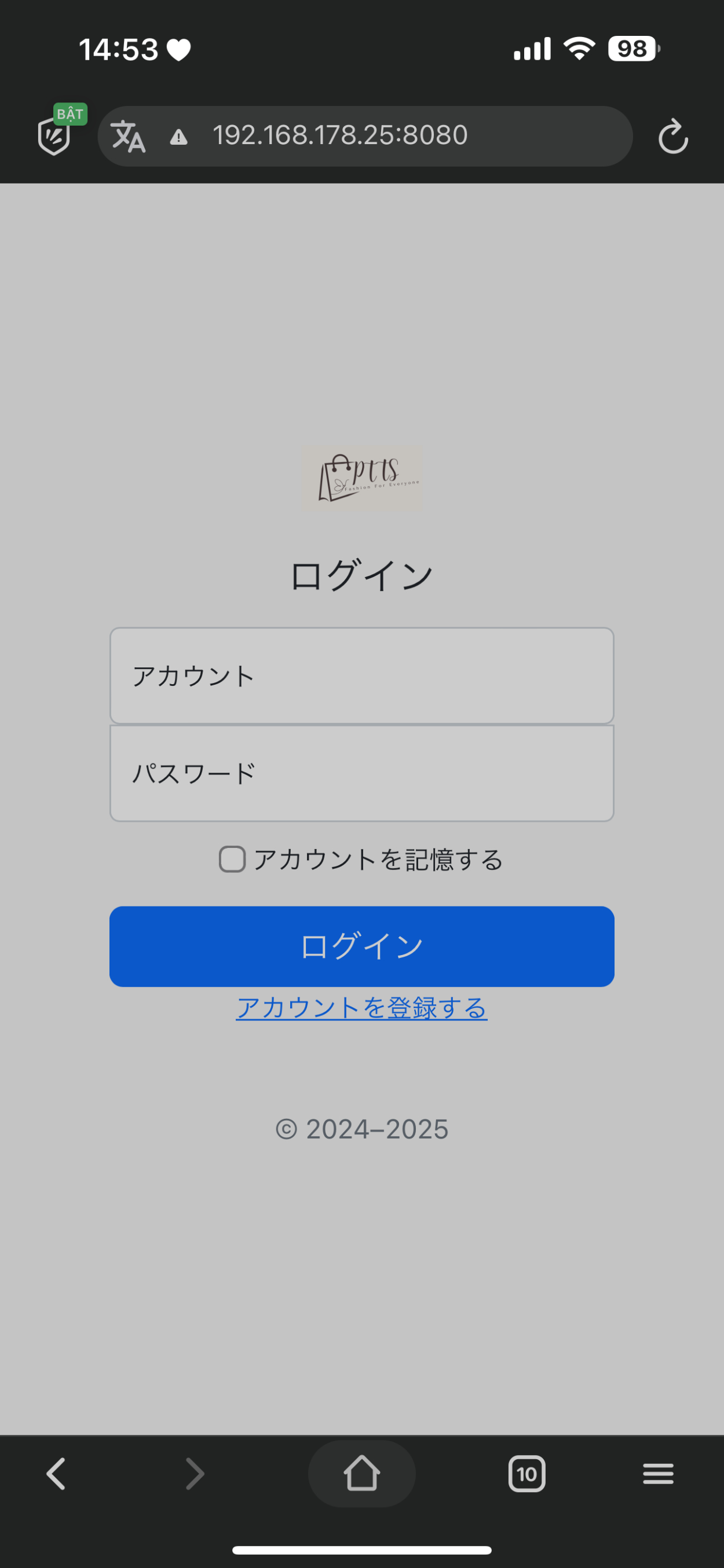724x1568 pixels.
Task: Go to browser home page
Action: pyautogui.click(x=361, y=1474)
